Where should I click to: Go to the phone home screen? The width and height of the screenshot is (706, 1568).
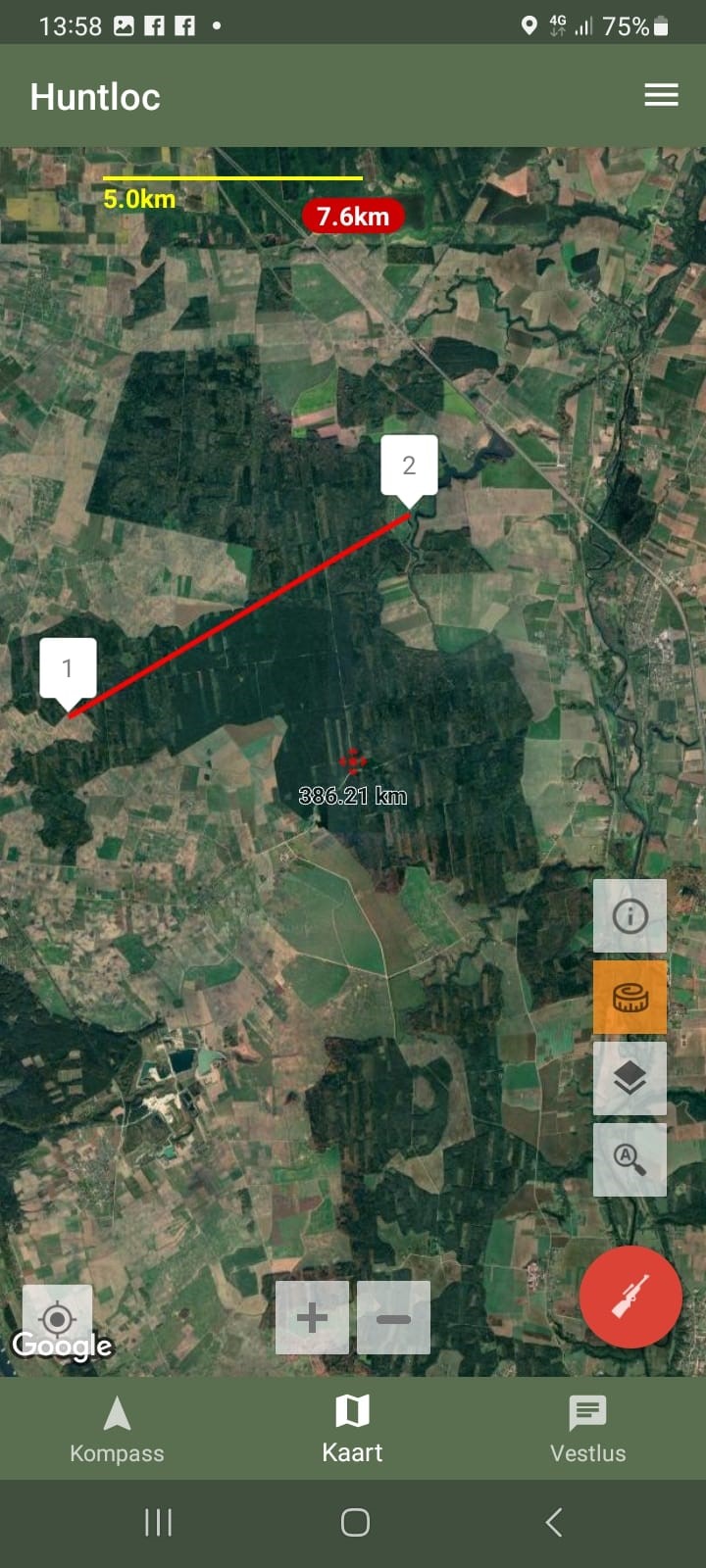[355, 1522]
